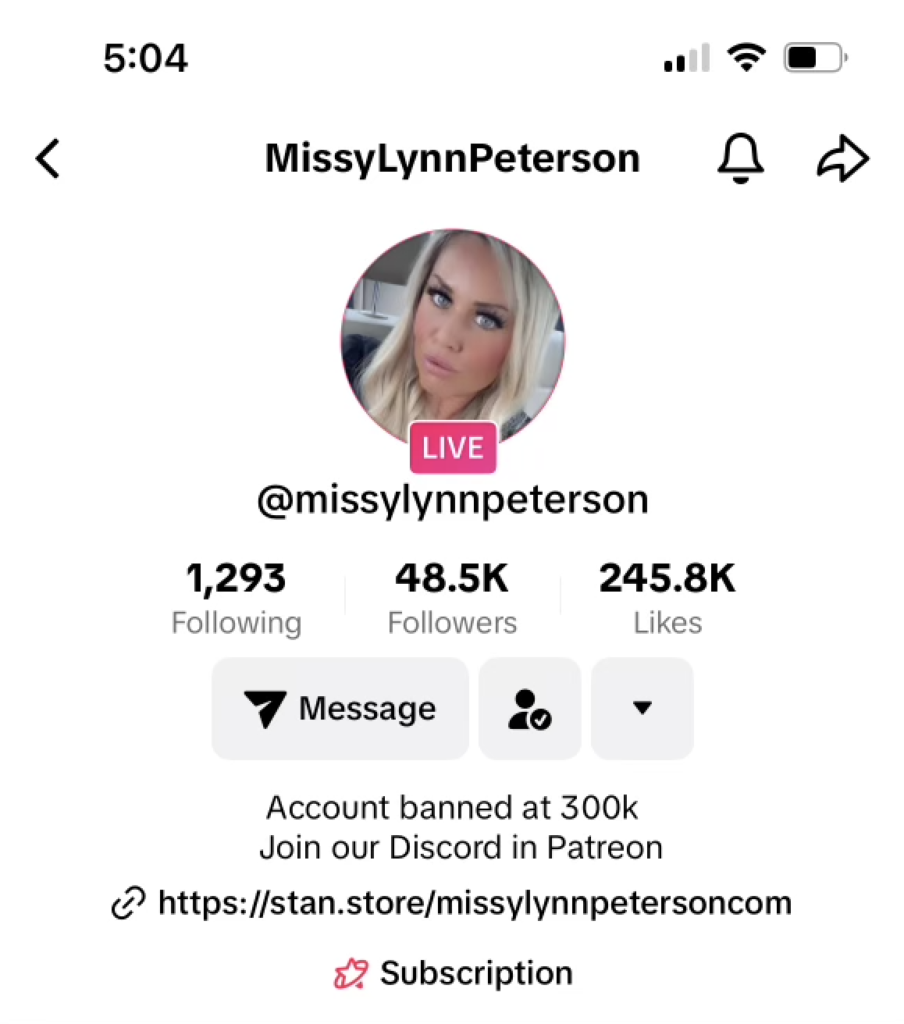
Task: View the 48.5K Followers list
Action: (452, 598)
